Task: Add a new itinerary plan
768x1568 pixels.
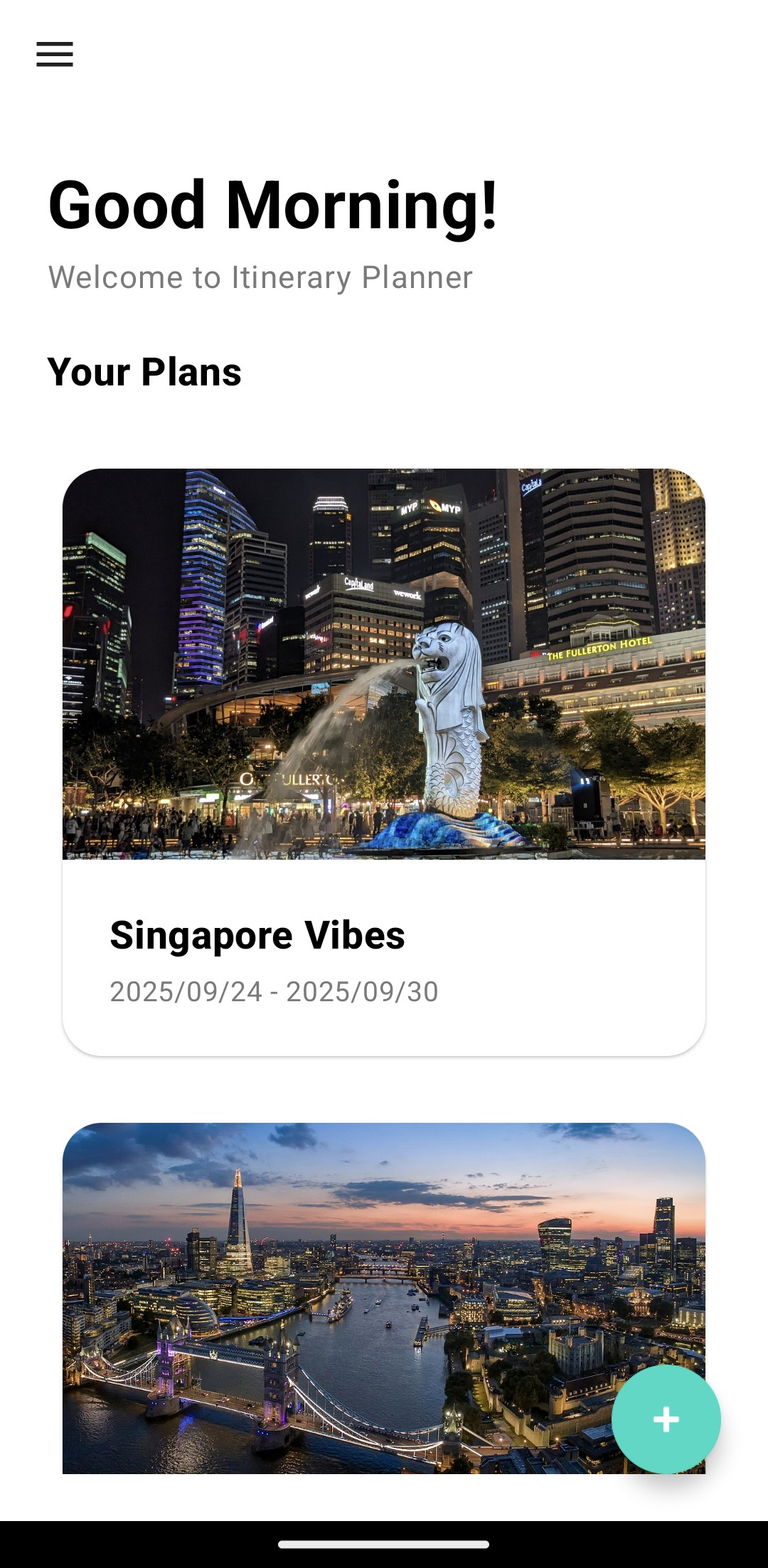Action: pos(666,1419)
